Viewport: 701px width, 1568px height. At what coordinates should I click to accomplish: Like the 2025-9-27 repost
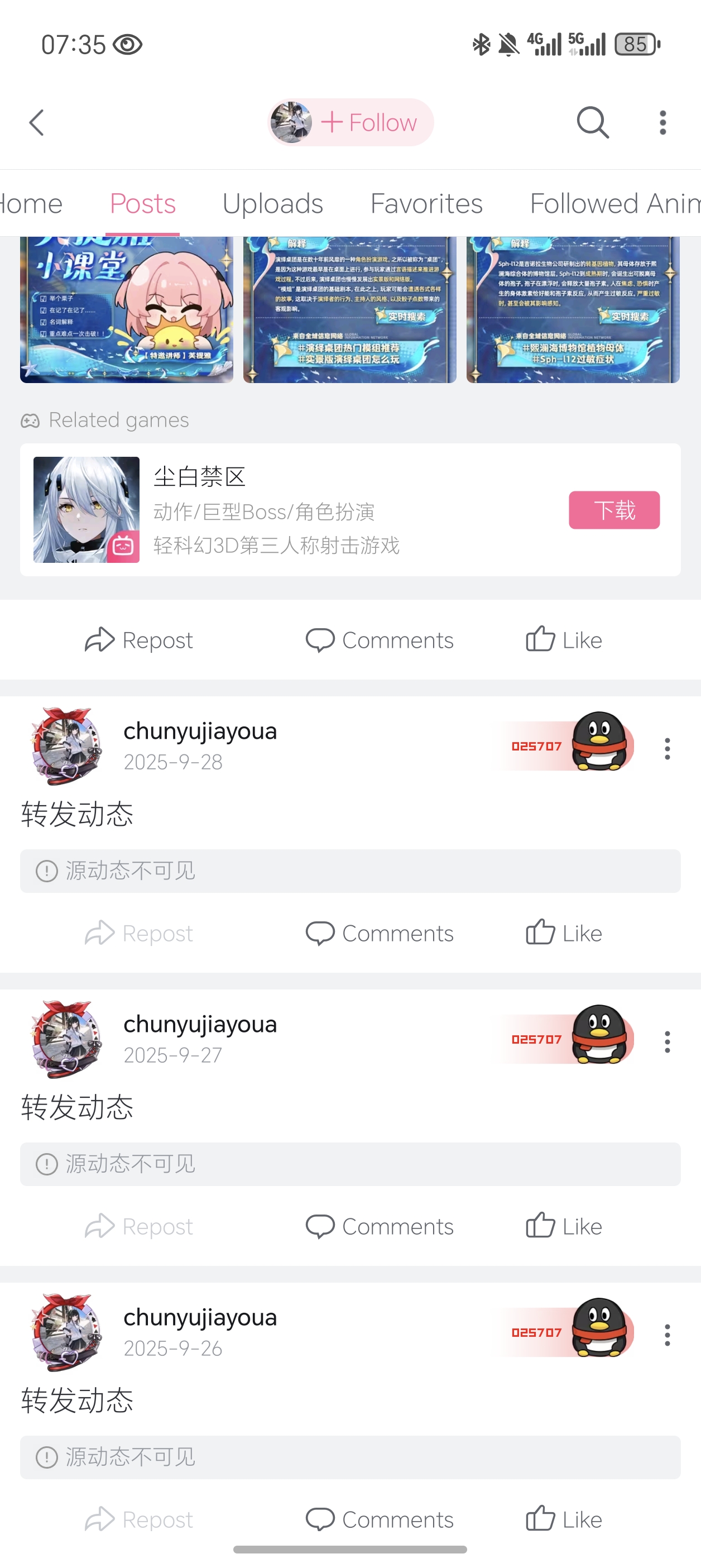(564, 1226)
